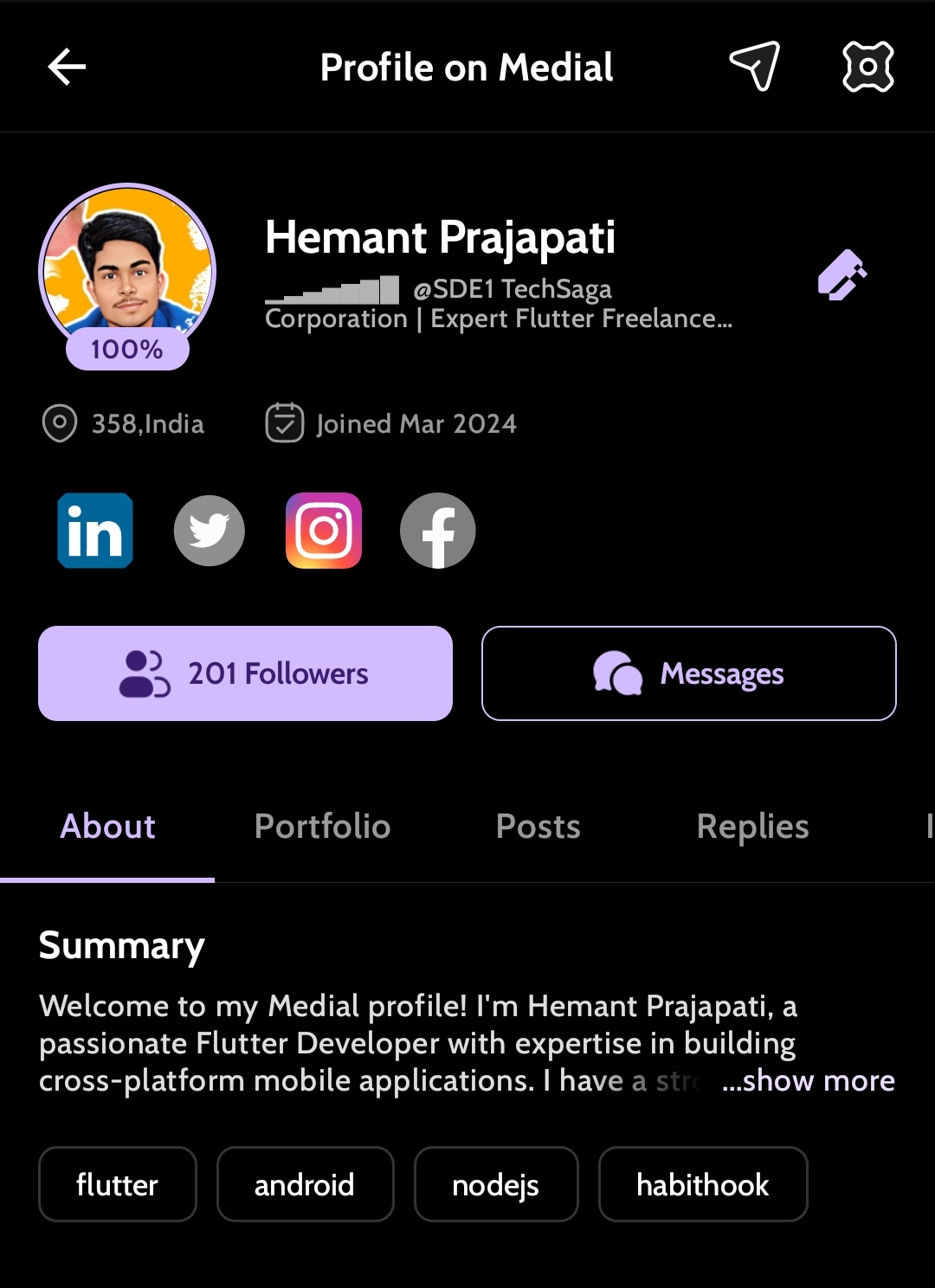Switch to the Replies tab
This screenshot has width=935, height=1288.
click(752, 827)
